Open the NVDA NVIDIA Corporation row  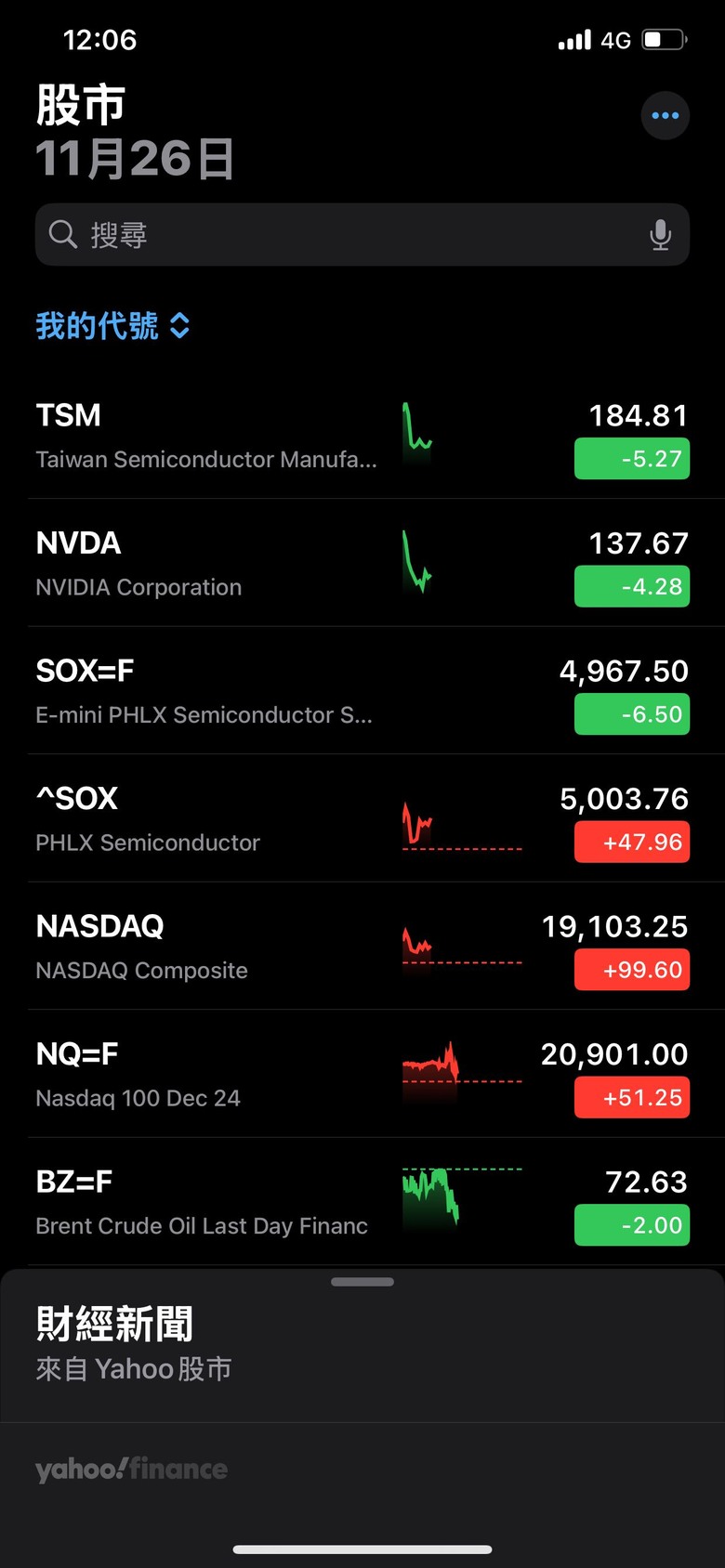(x=362, y=563)
